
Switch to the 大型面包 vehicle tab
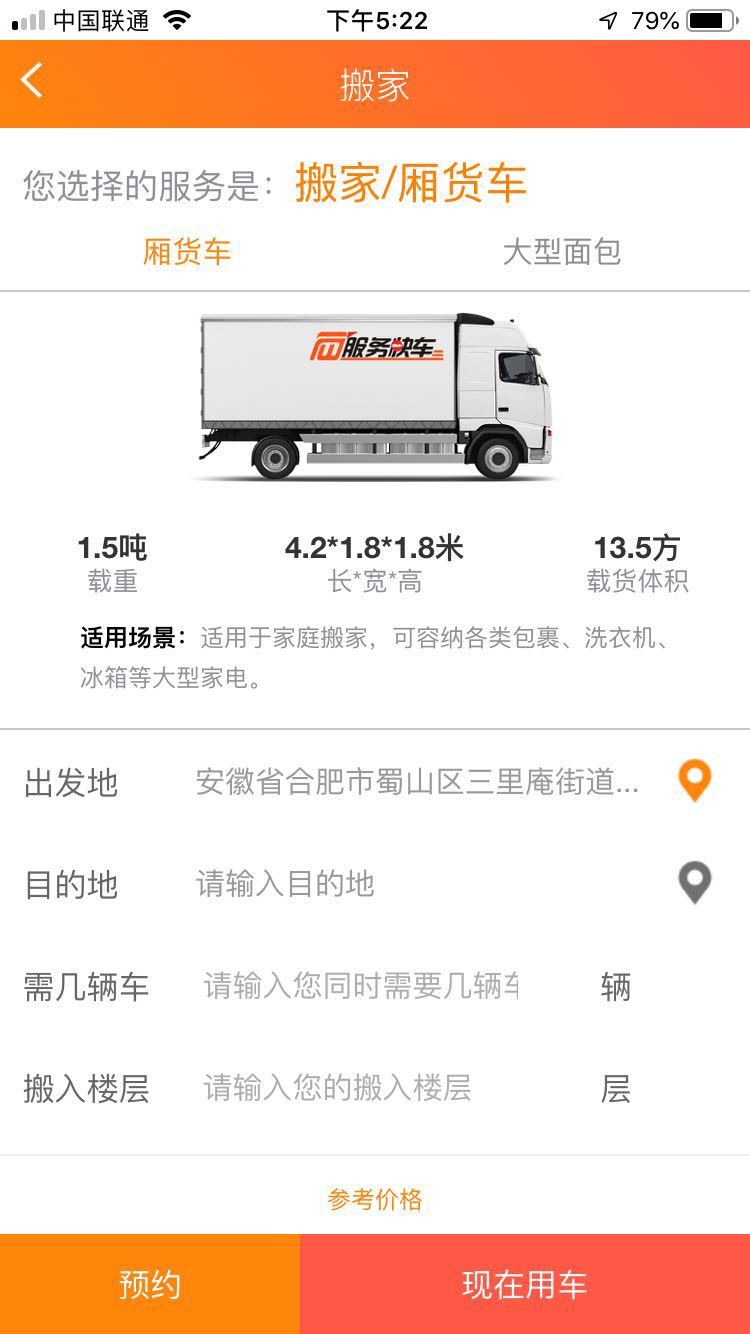point(565,251)
